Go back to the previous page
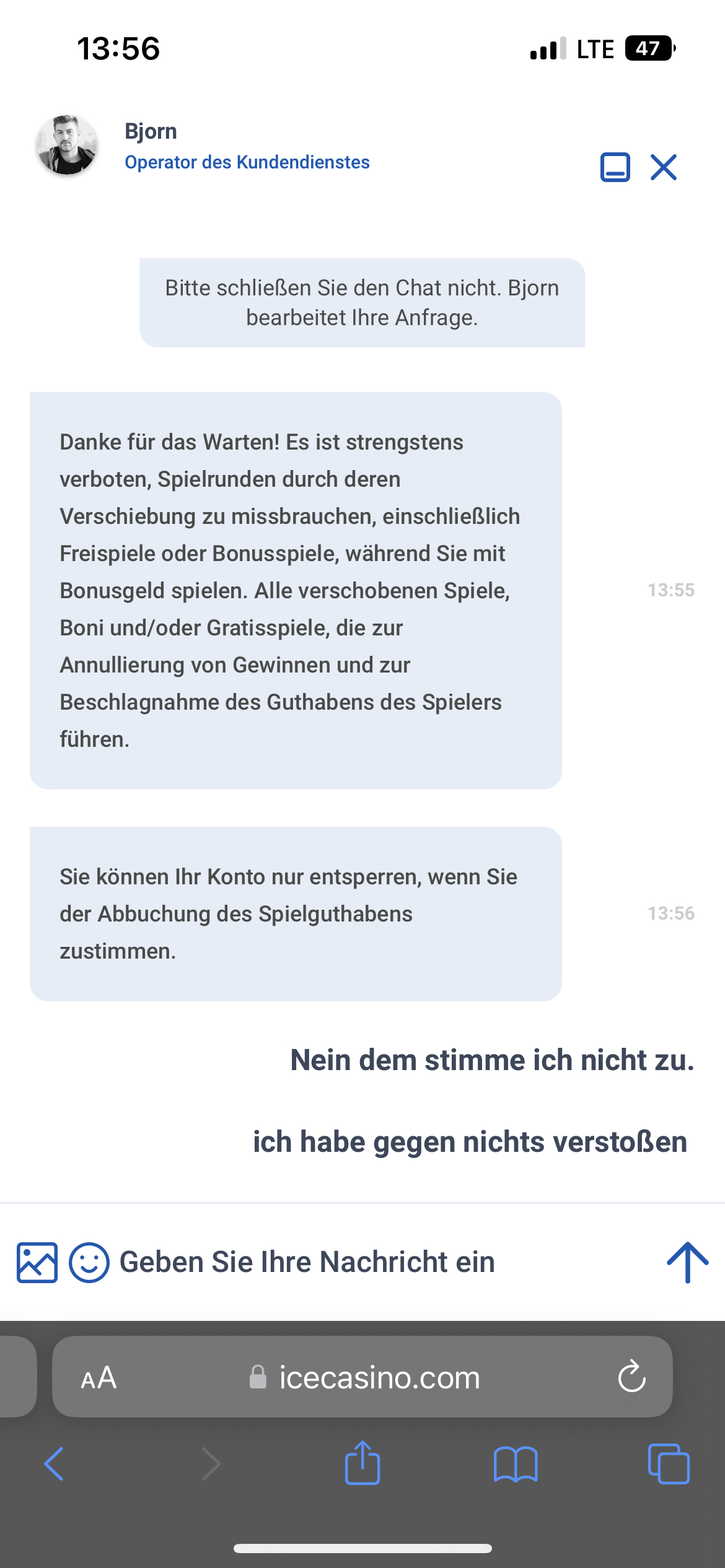This screenshot has height=1568, width=725. tap(55, 1464)
